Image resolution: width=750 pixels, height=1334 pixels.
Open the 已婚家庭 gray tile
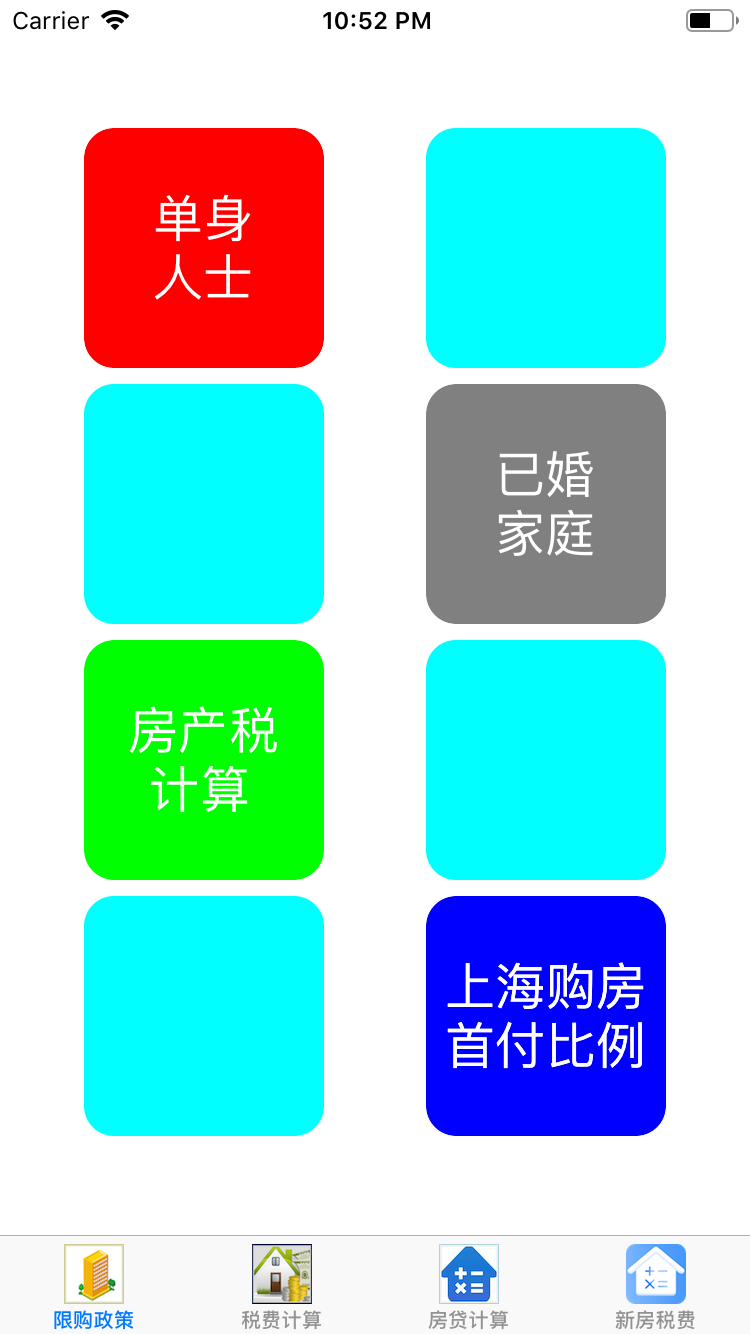tap(546, 504)
